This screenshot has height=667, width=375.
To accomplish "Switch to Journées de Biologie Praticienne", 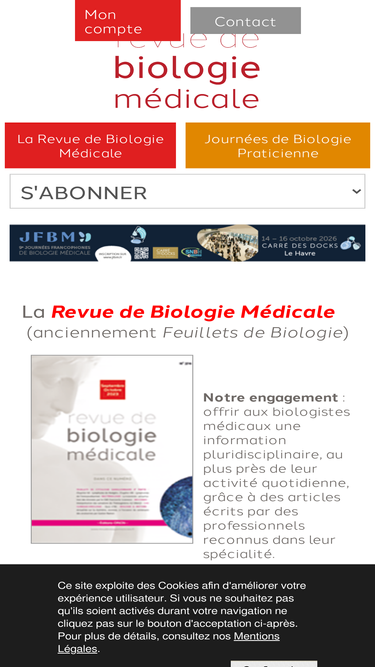I will pyautogui.click(x=278, y=145).
